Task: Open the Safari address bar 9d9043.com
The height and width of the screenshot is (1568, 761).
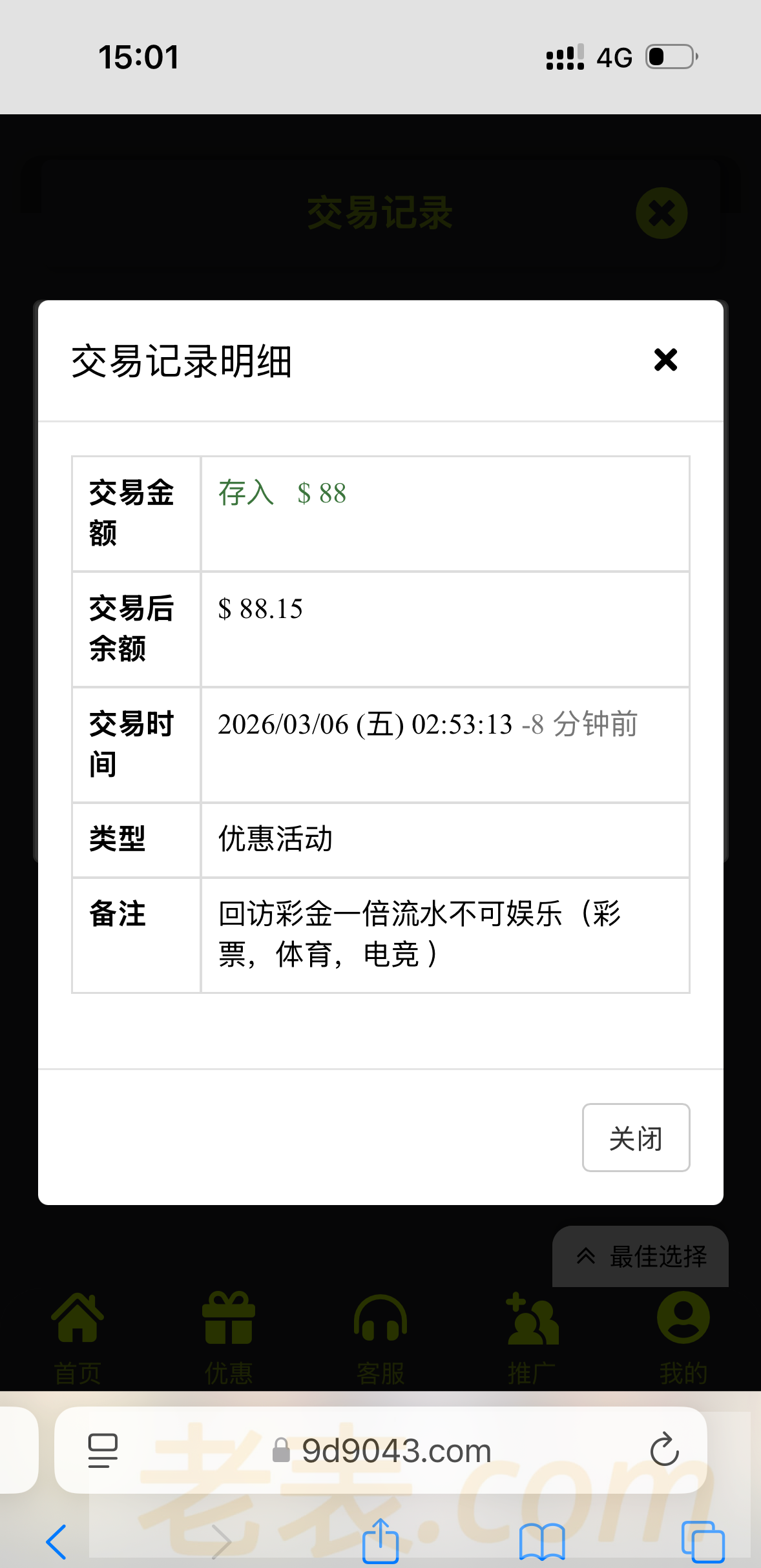Action: point(395,1451)
